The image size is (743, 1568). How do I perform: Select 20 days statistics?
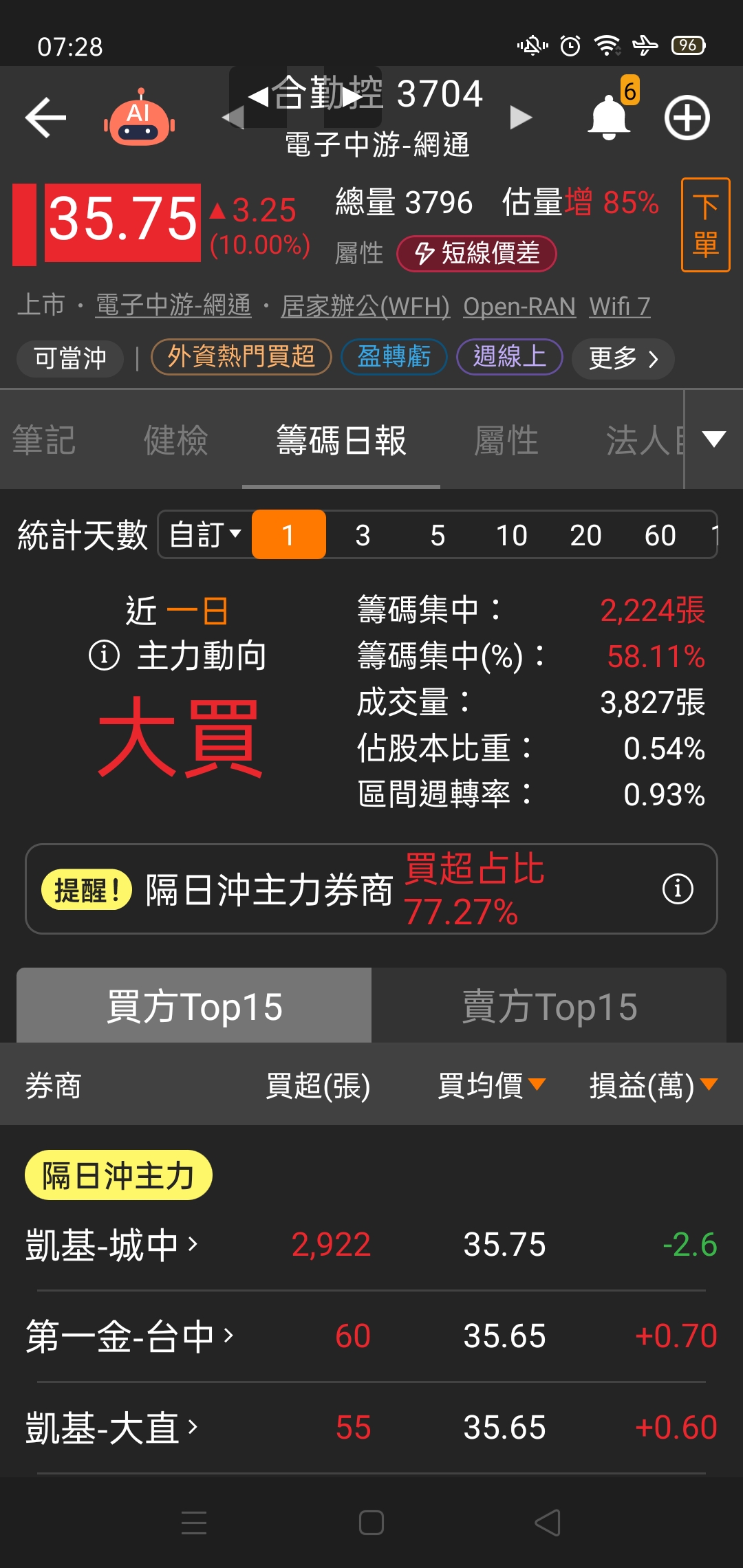point(586,535)
